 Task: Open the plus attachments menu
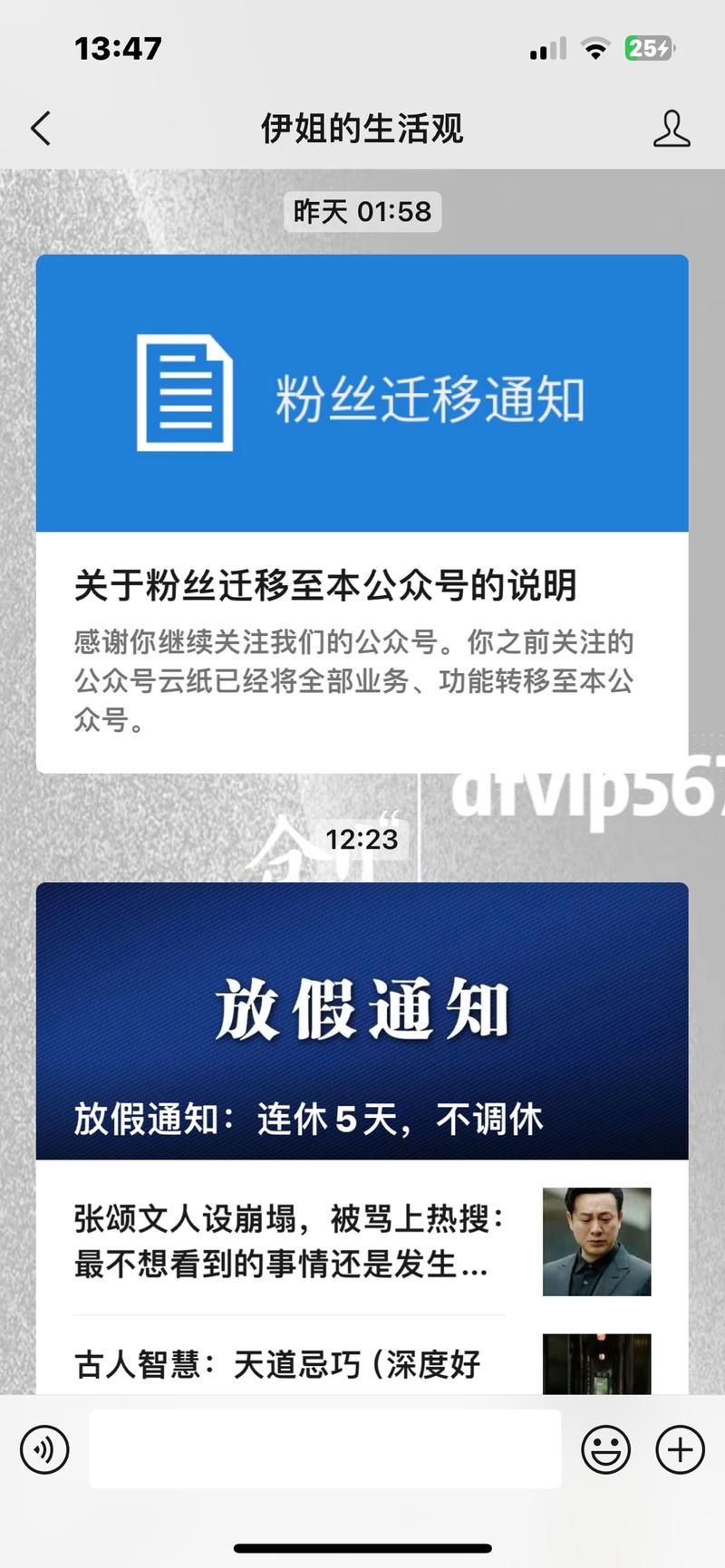680,1449
